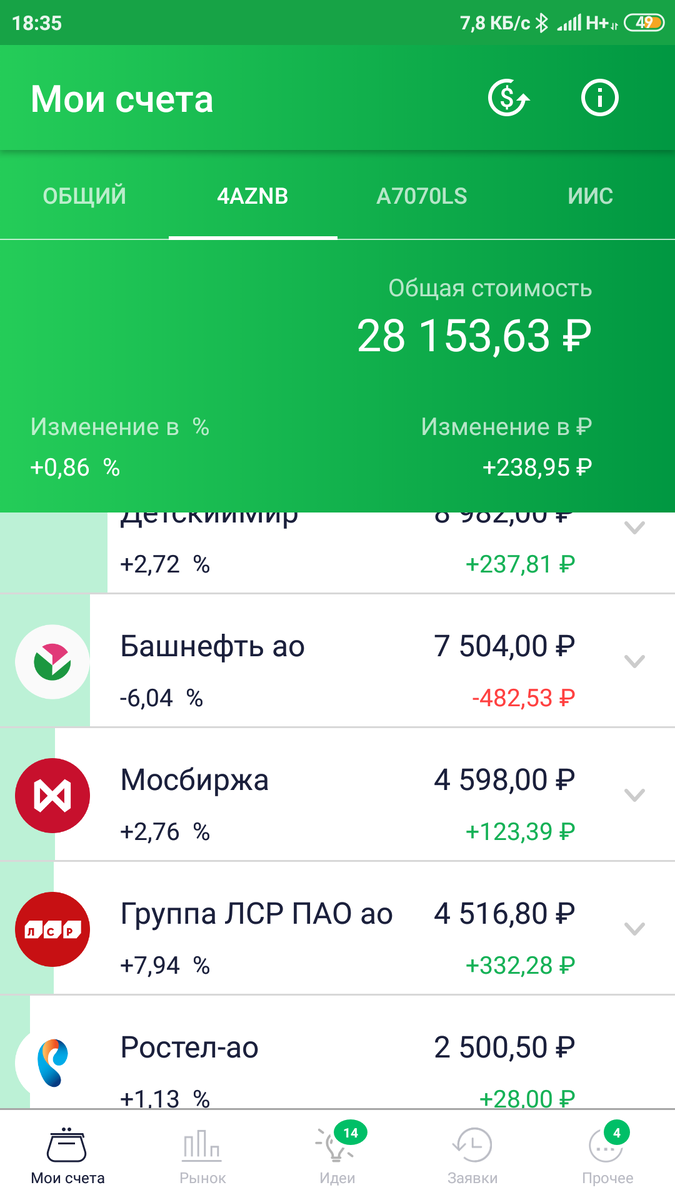Switch to the Заявки tab
This screenshot has width=675, height=1200.
(x=472, y=1155)
